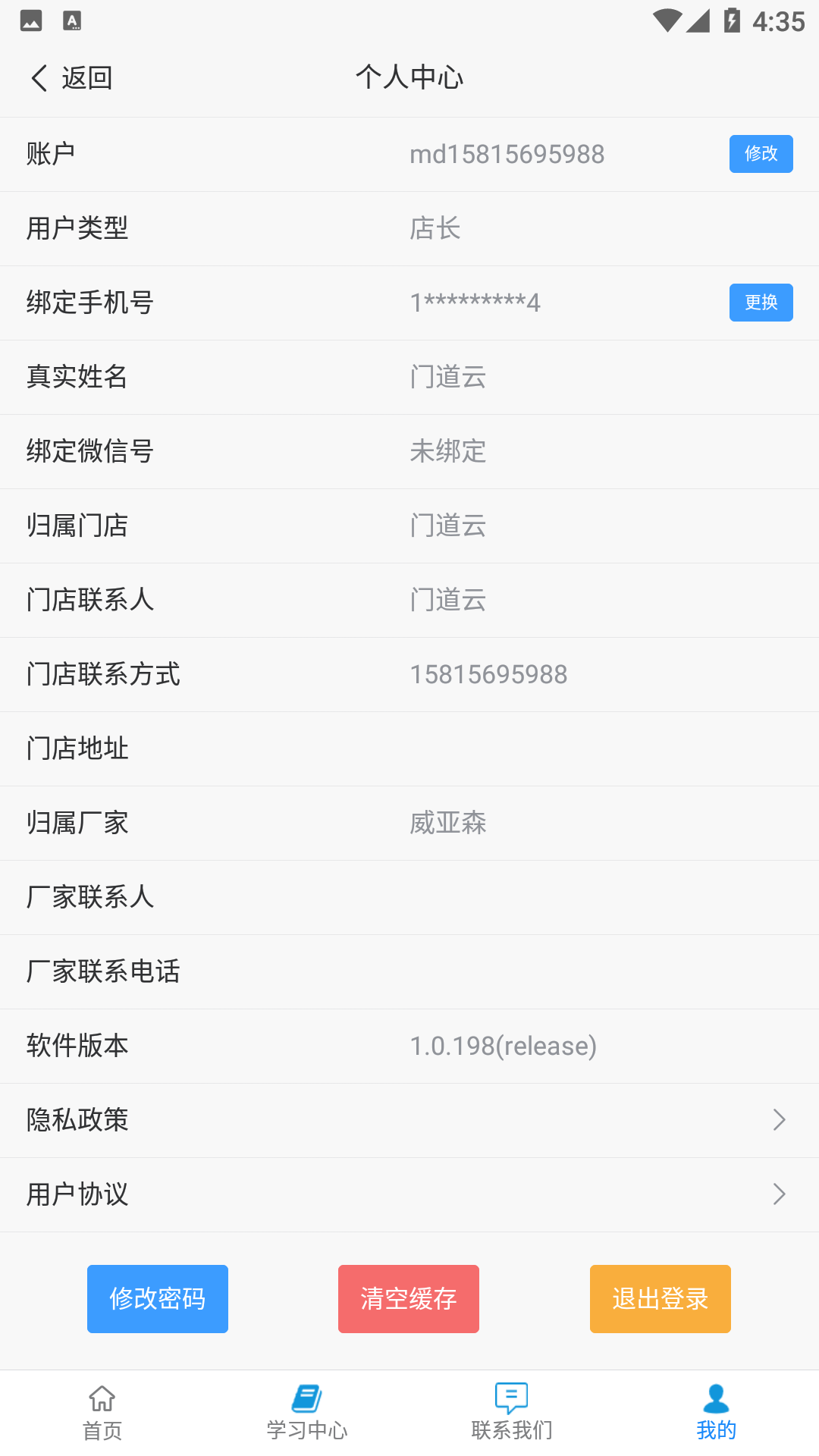Click the 修改 button to edit account

761,154
